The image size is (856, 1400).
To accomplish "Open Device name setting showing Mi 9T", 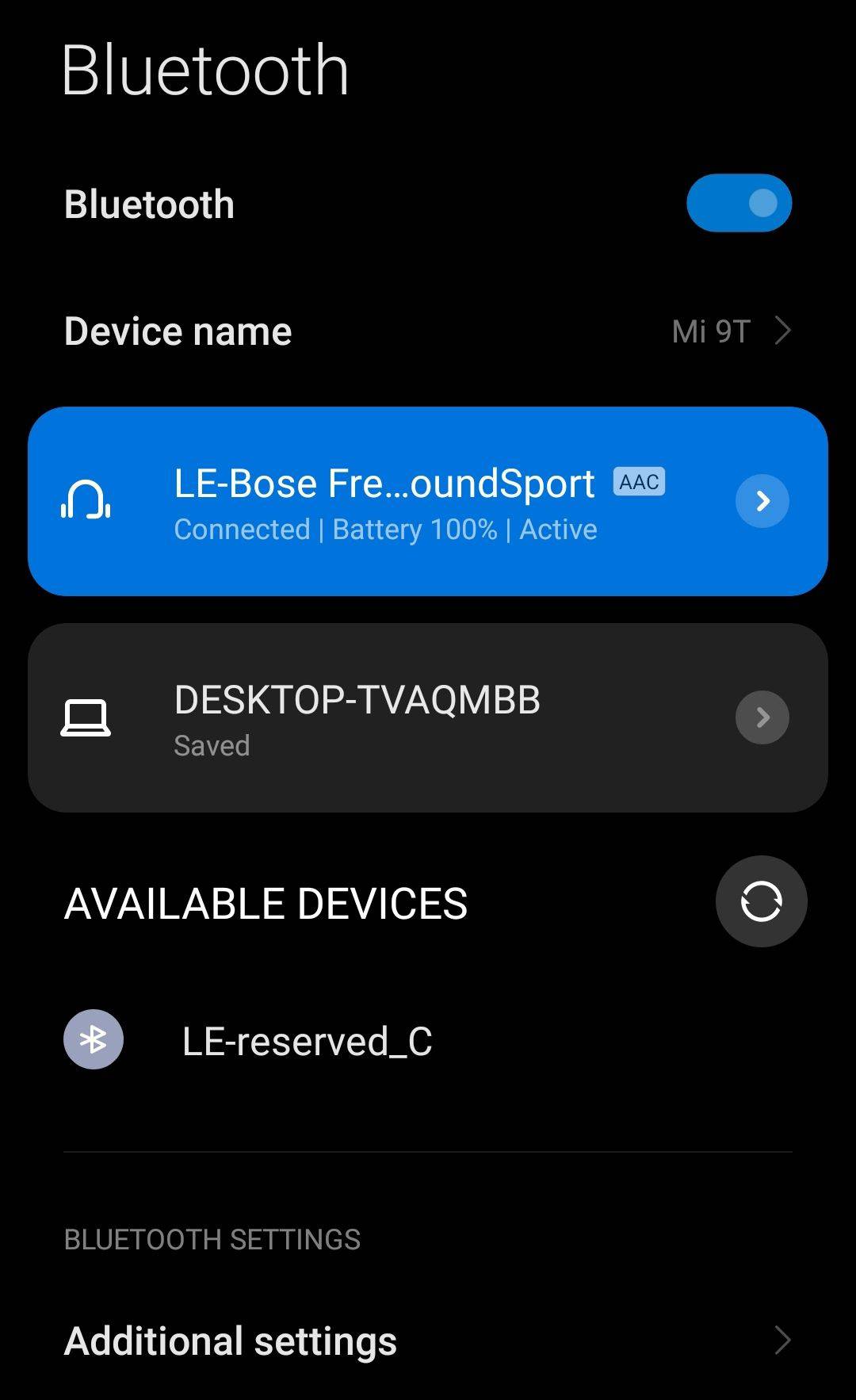I will (428, 331).
